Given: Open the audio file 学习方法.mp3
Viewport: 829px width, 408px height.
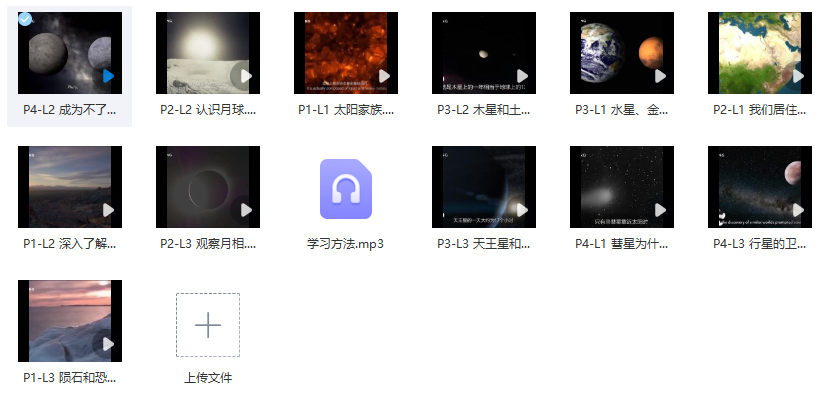Looking at the screenshot, I should click(345, 188).
